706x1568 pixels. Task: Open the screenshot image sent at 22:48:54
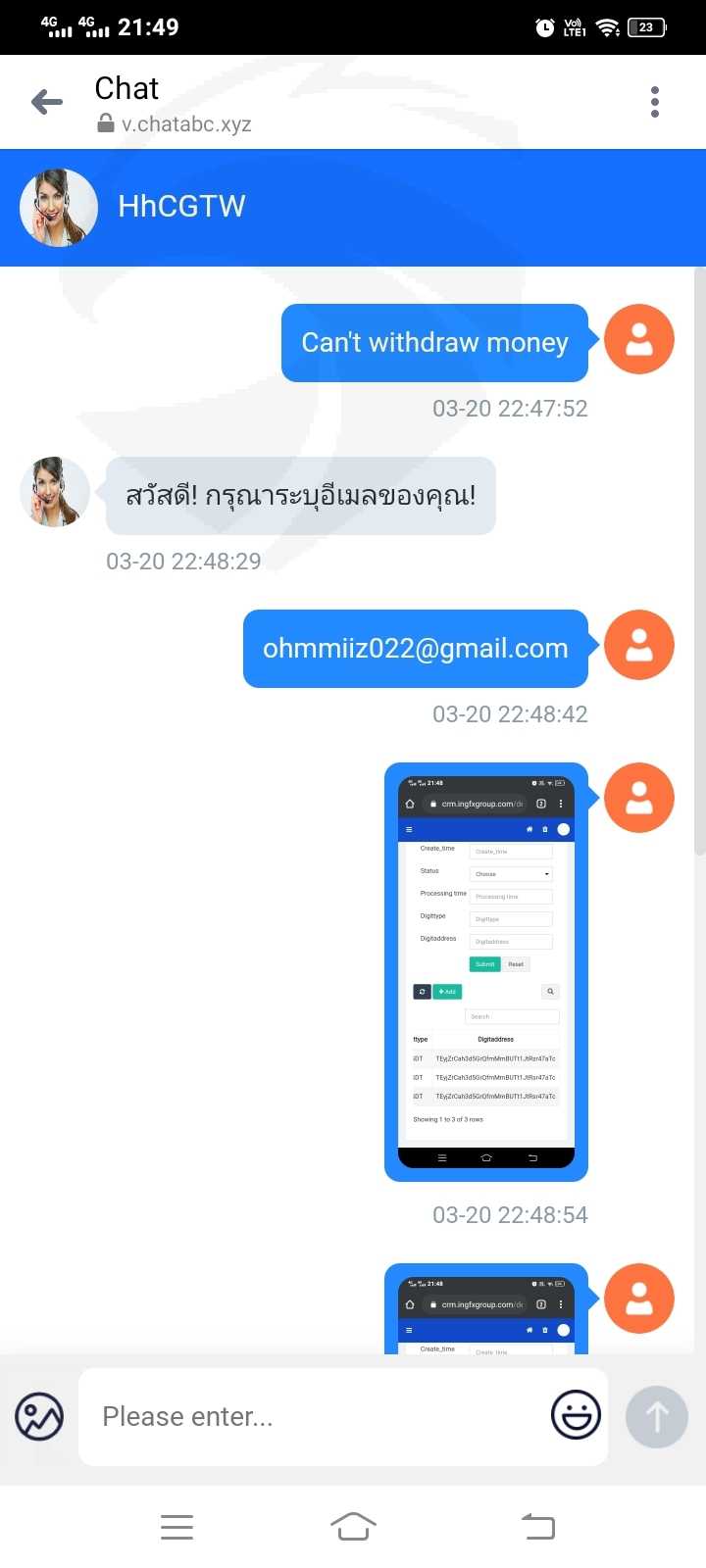click(486, 972)
